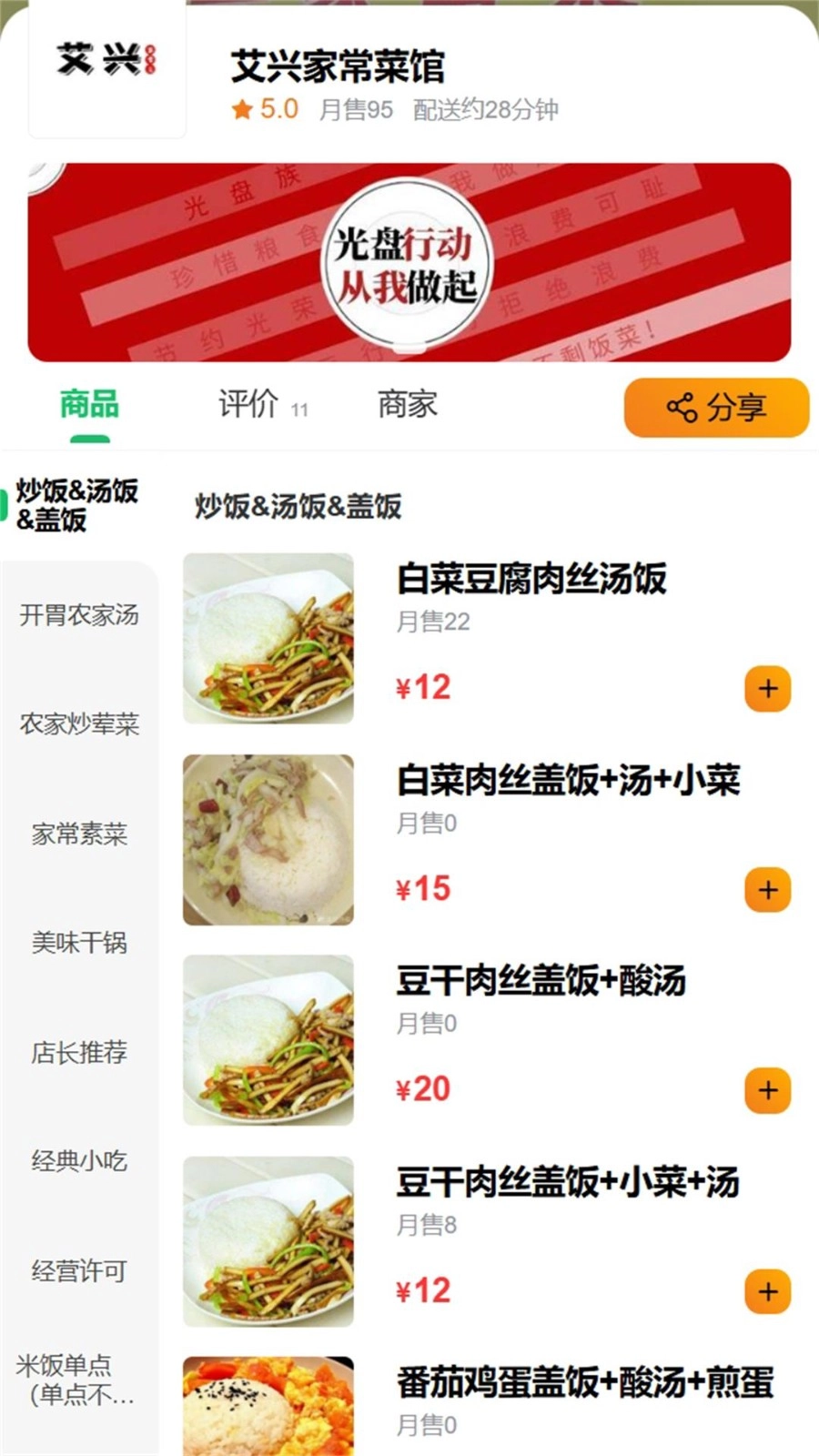Select the 经营许可 category
The width and height of the screenshot is (819, 1456).
(80, 1272)
